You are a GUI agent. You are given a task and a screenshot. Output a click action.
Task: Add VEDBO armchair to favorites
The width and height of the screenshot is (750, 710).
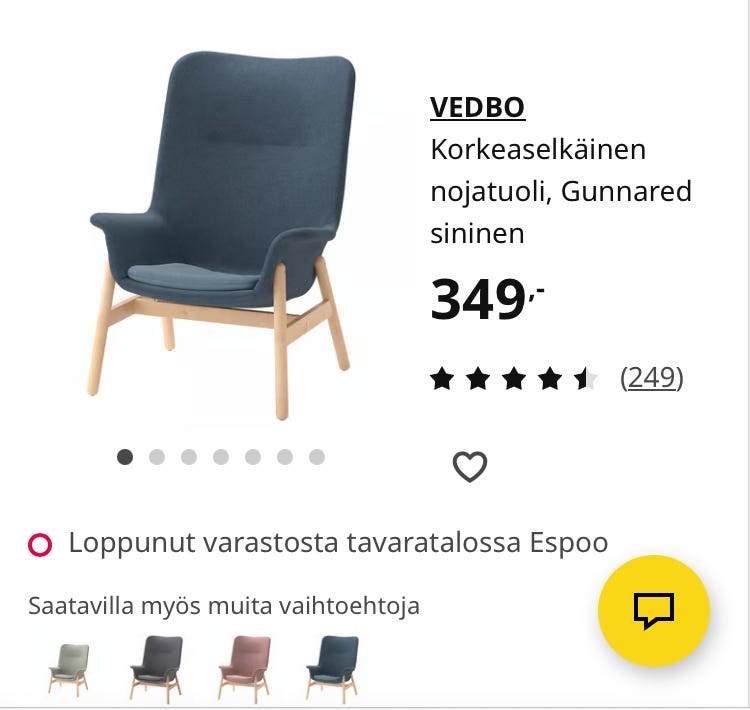pyautogui.click(x=469, y=466)
